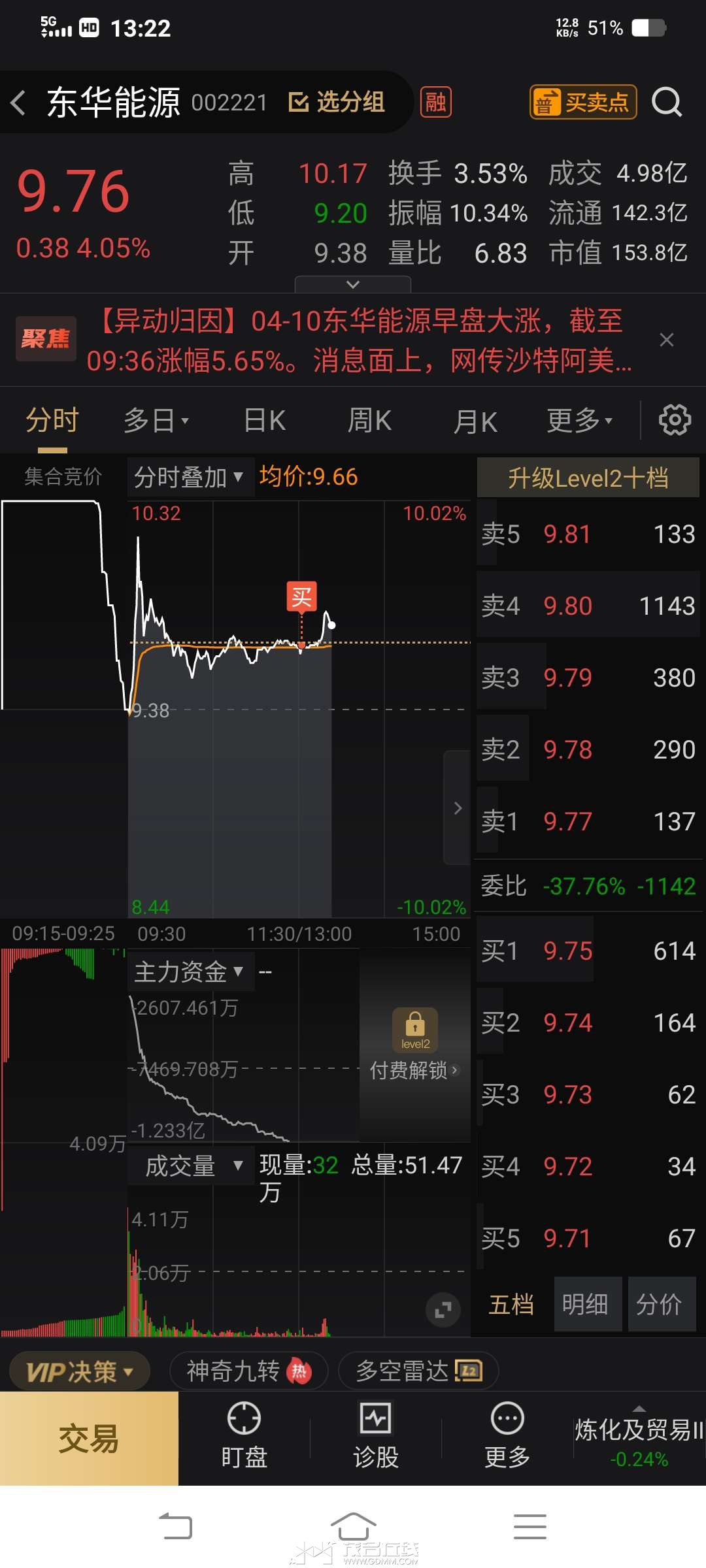Open 盯盘 in bottom bar
The height and width of the screenshot is (1568, 706).
pyautogui.click(x=244, y=1436)
